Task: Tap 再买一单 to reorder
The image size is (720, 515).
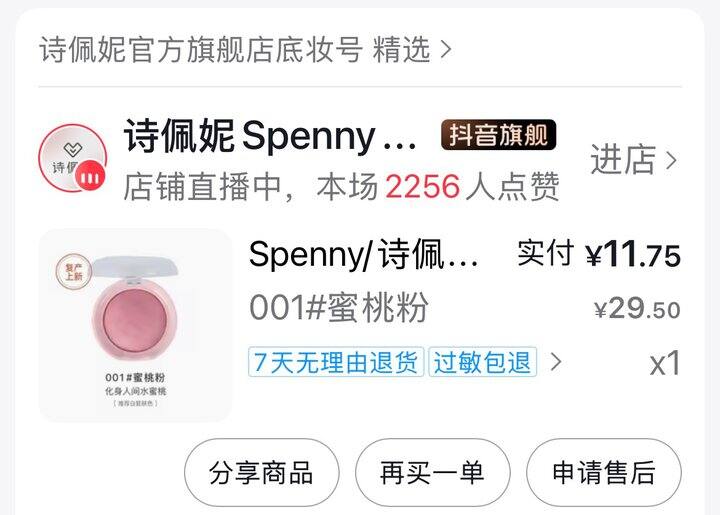Action: coord(433,473)
